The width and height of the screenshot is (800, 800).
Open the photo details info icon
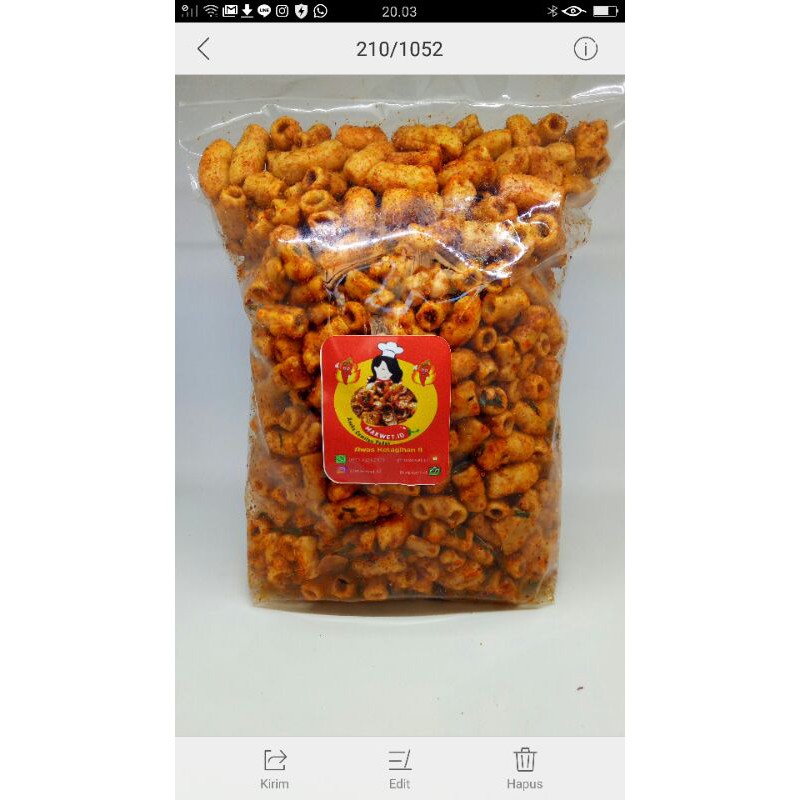pyautogui.click(x=585, y=49)
